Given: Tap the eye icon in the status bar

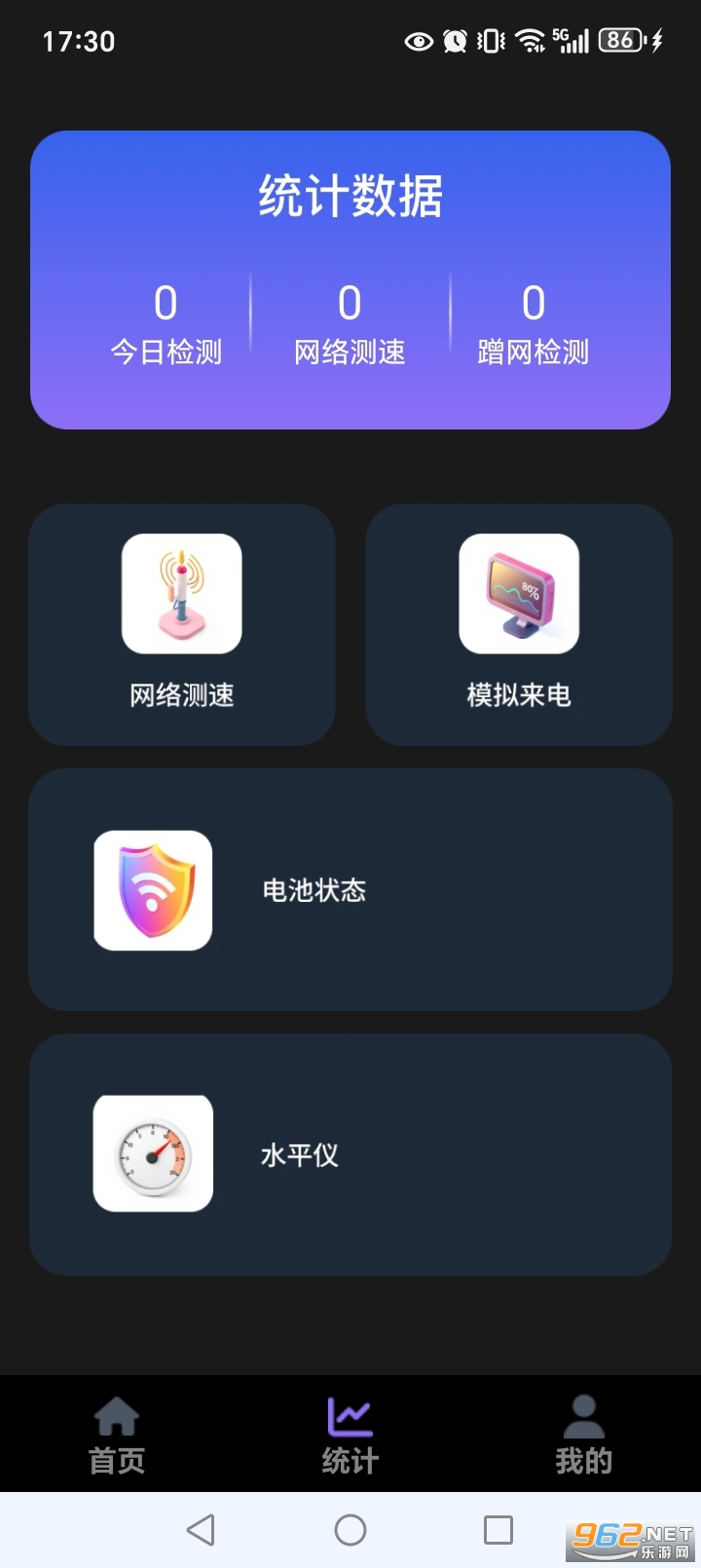Looking at the screenshot, I should coord(419,41).
